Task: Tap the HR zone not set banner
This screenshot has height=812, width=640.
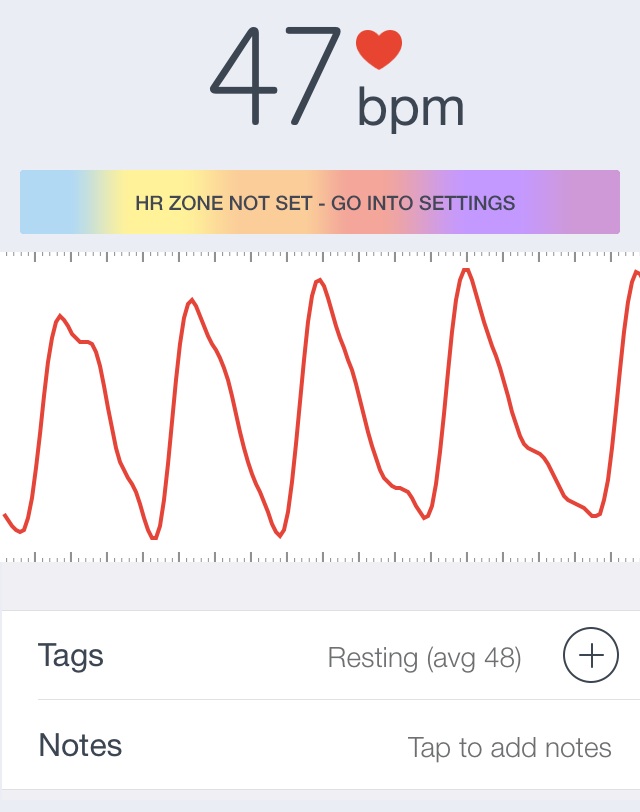Action: pyautogui.click(x=320, y=203)
